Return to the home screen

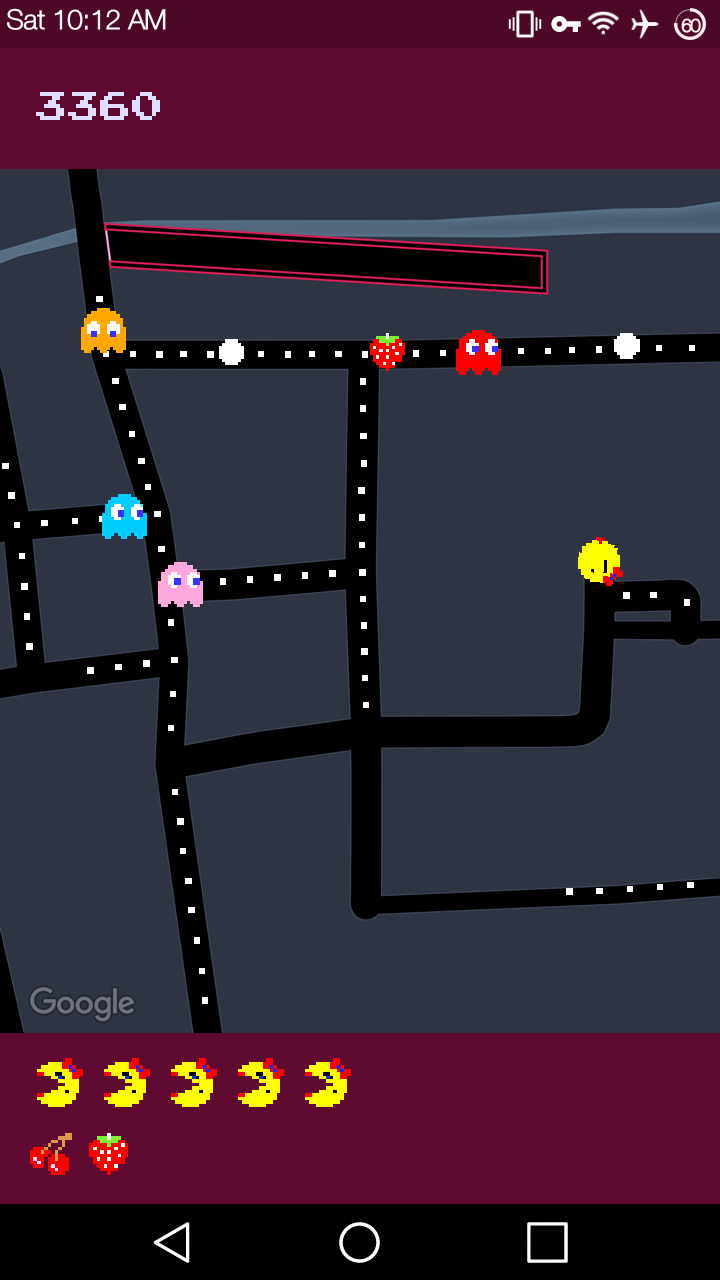click(x=359, y=1242)
